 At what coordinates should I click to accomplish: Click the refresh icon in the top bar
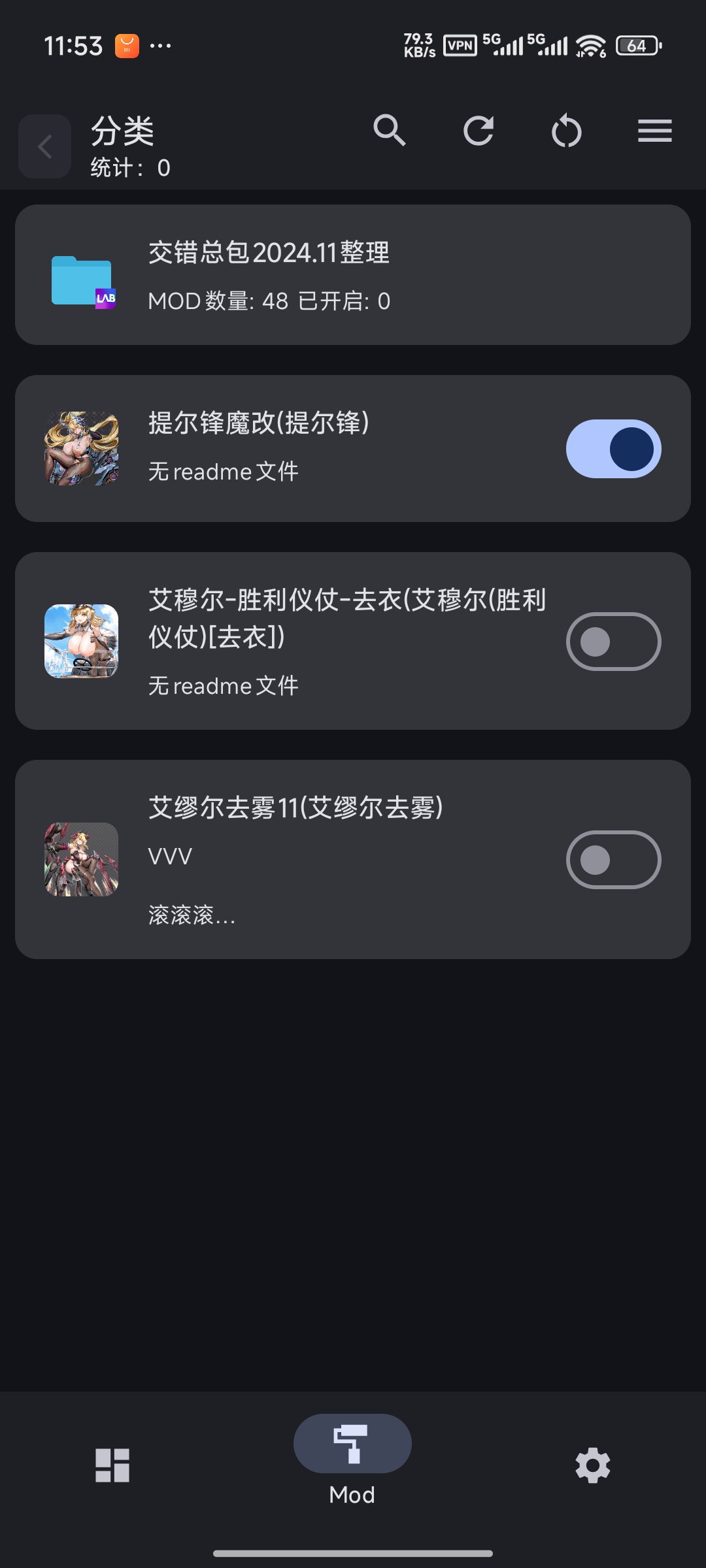point(480,130)
